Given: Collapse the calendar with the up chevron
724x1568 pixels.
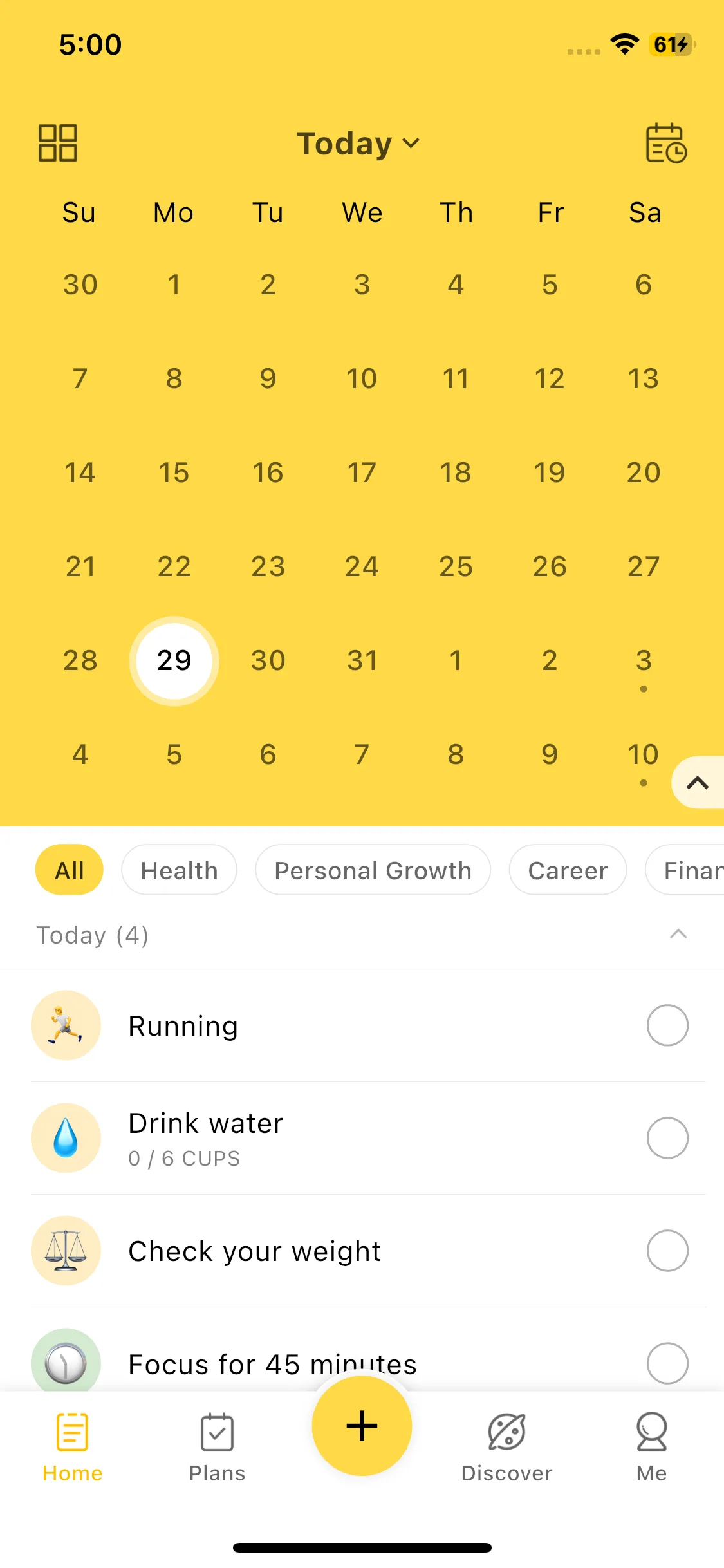Looking at the screenshot, I should pos(697,783).
